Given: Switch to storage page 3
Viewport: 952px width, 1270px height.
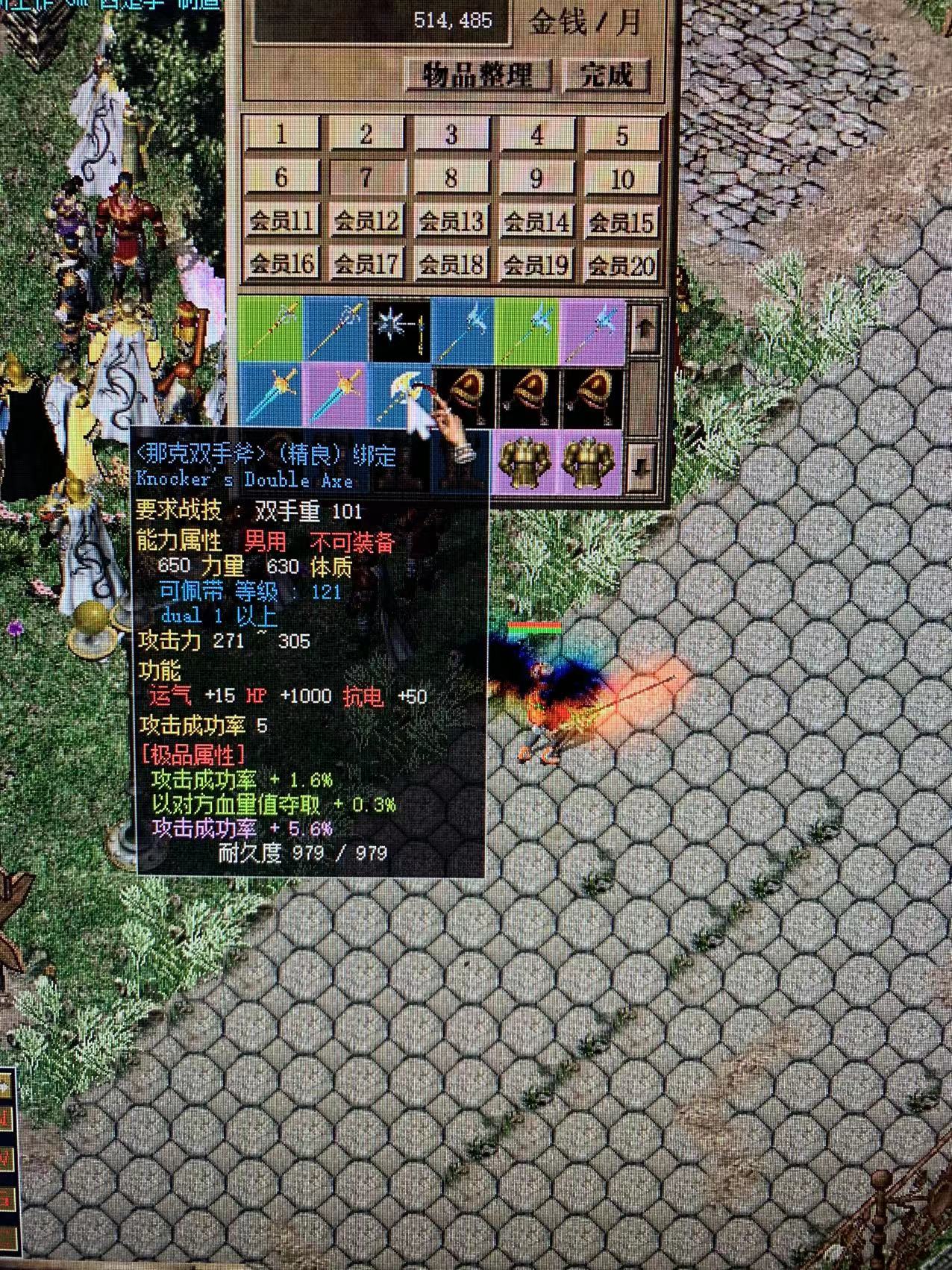Looking at the screenshot, I should 451,135.
